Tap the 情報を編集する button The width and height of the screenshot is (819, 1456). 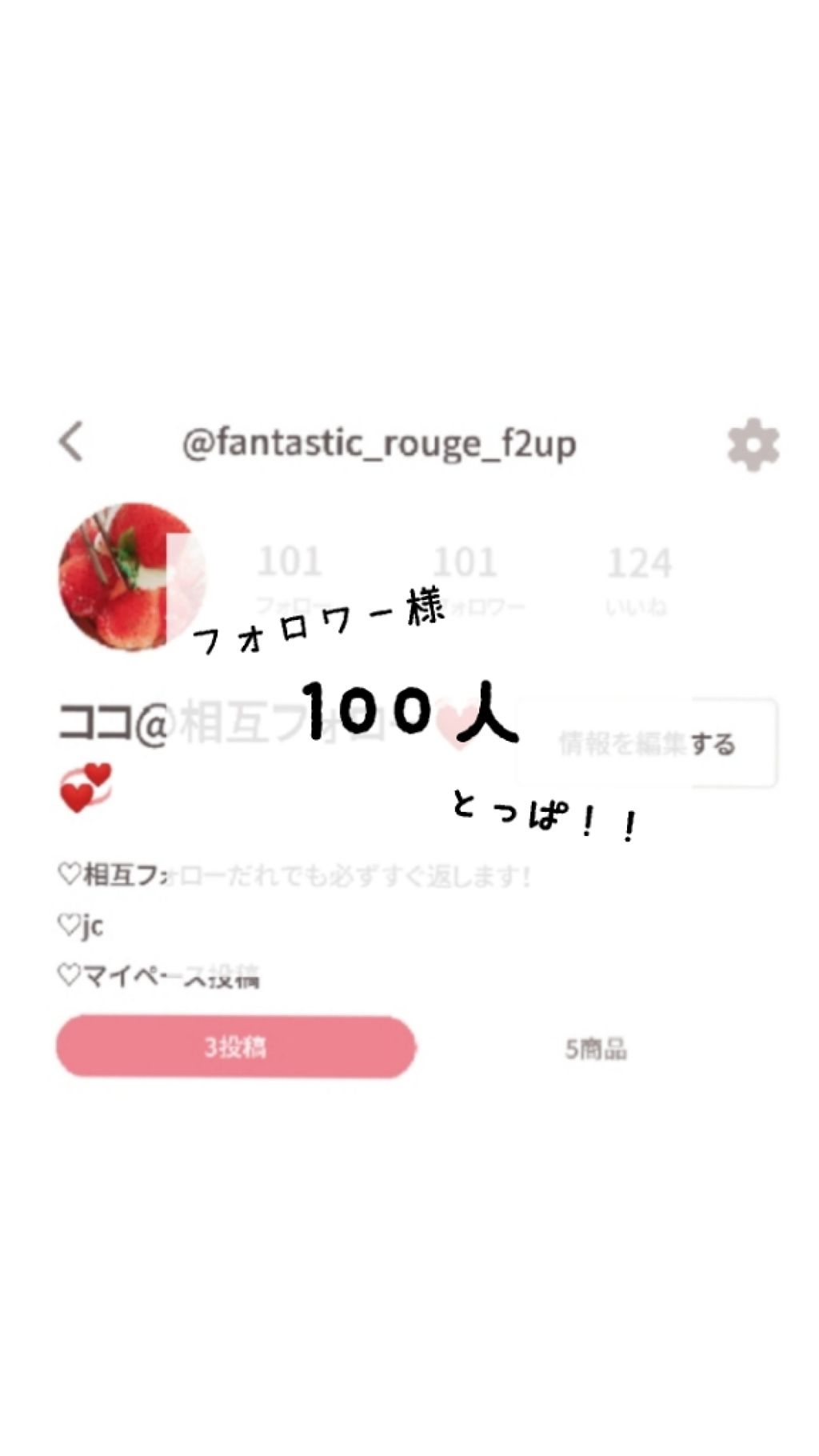click(648, 744)
